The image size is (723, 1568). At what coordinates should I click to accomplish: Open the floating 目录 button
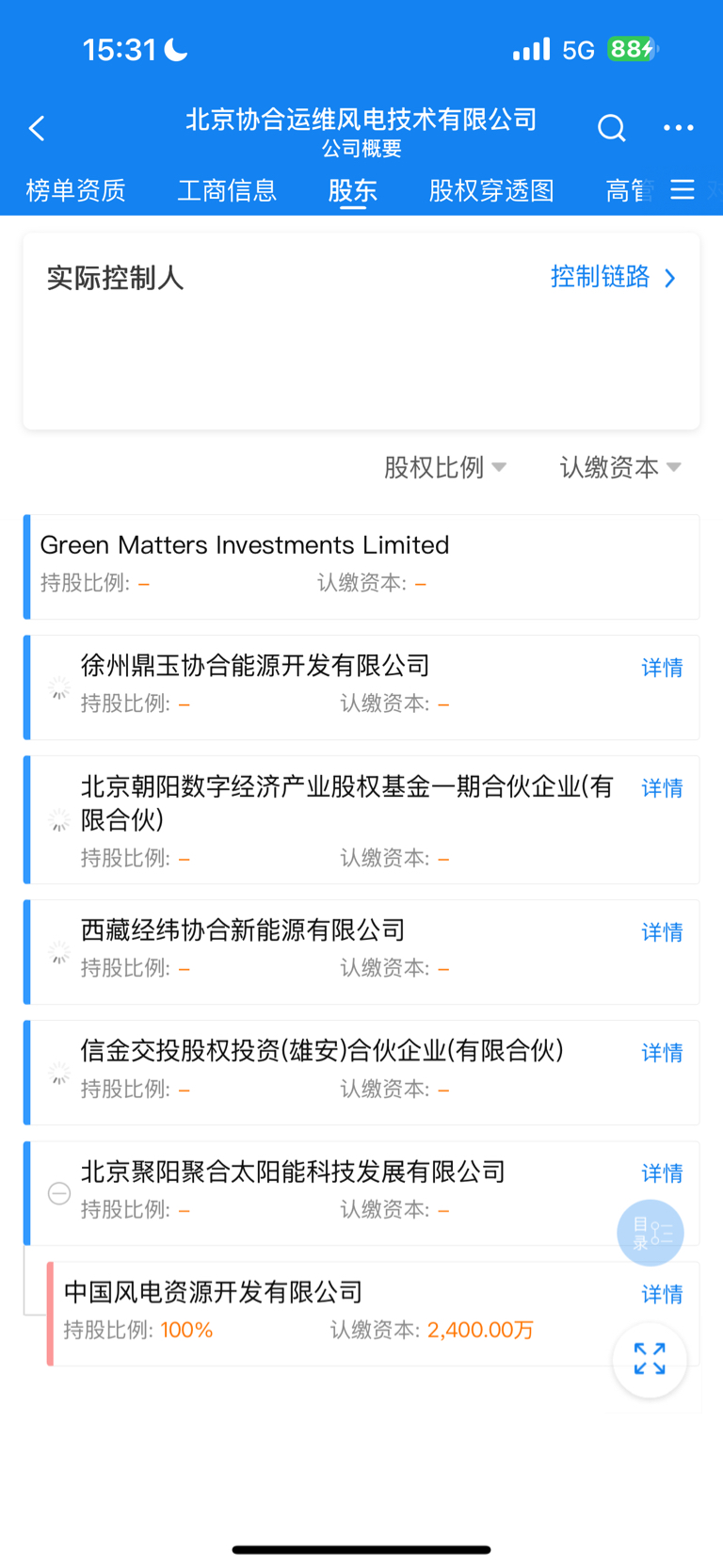pyautogui.click(x=651, y=1233)
